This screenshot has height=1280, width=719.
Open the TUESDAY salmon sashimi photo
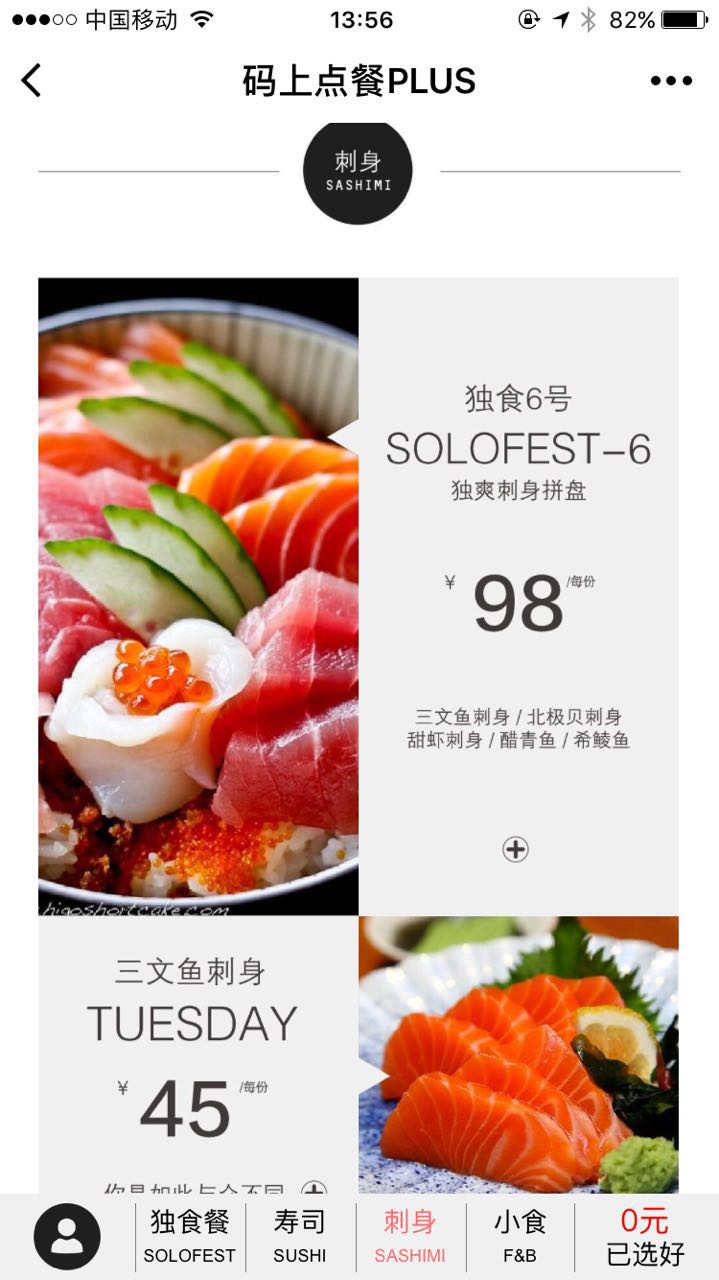518,1055
